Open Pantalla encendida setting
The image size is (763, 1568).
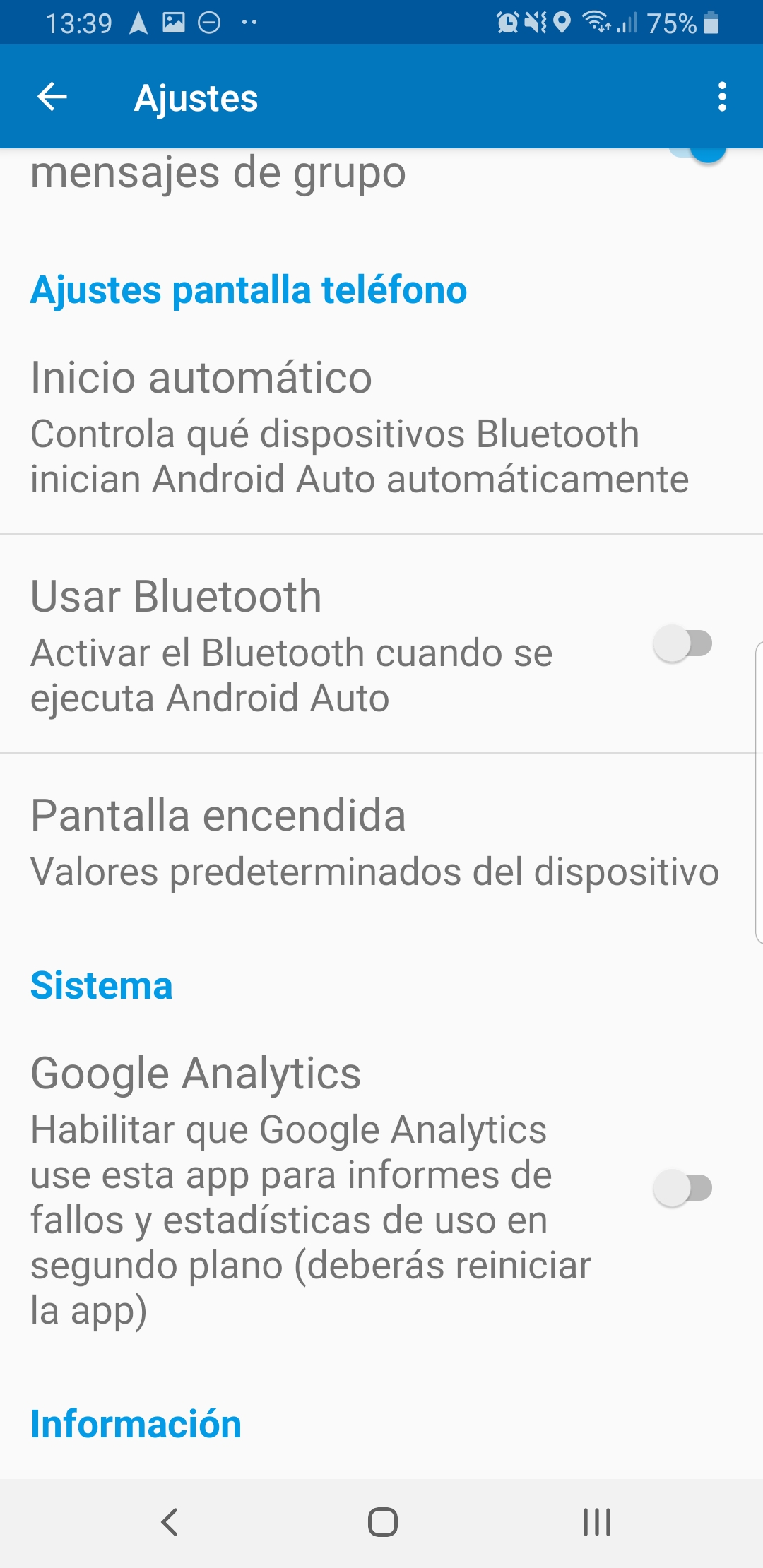[374, 842]
